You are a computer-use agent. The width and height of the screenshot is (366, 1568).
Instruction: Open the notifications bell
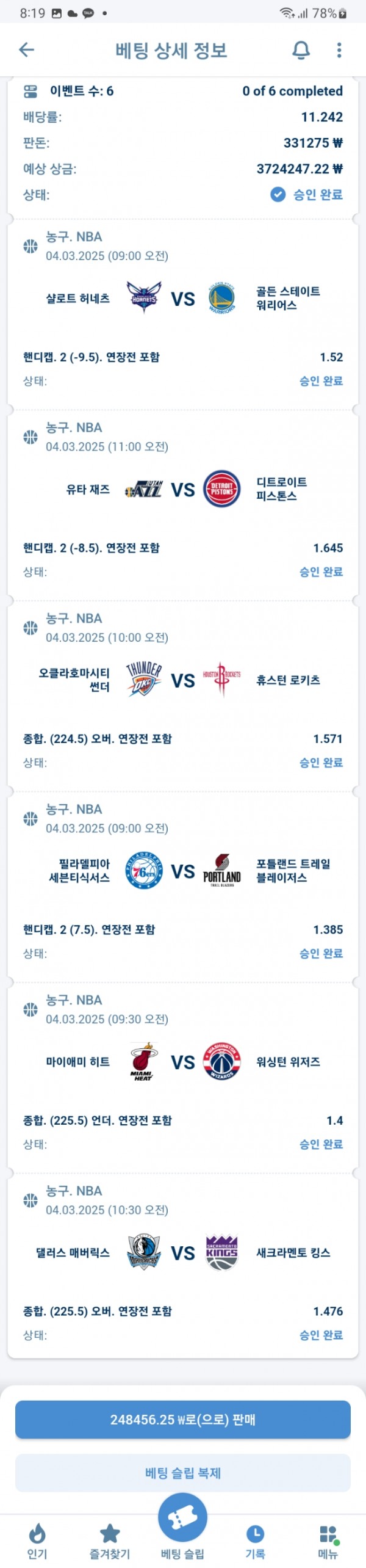point(301,50)
